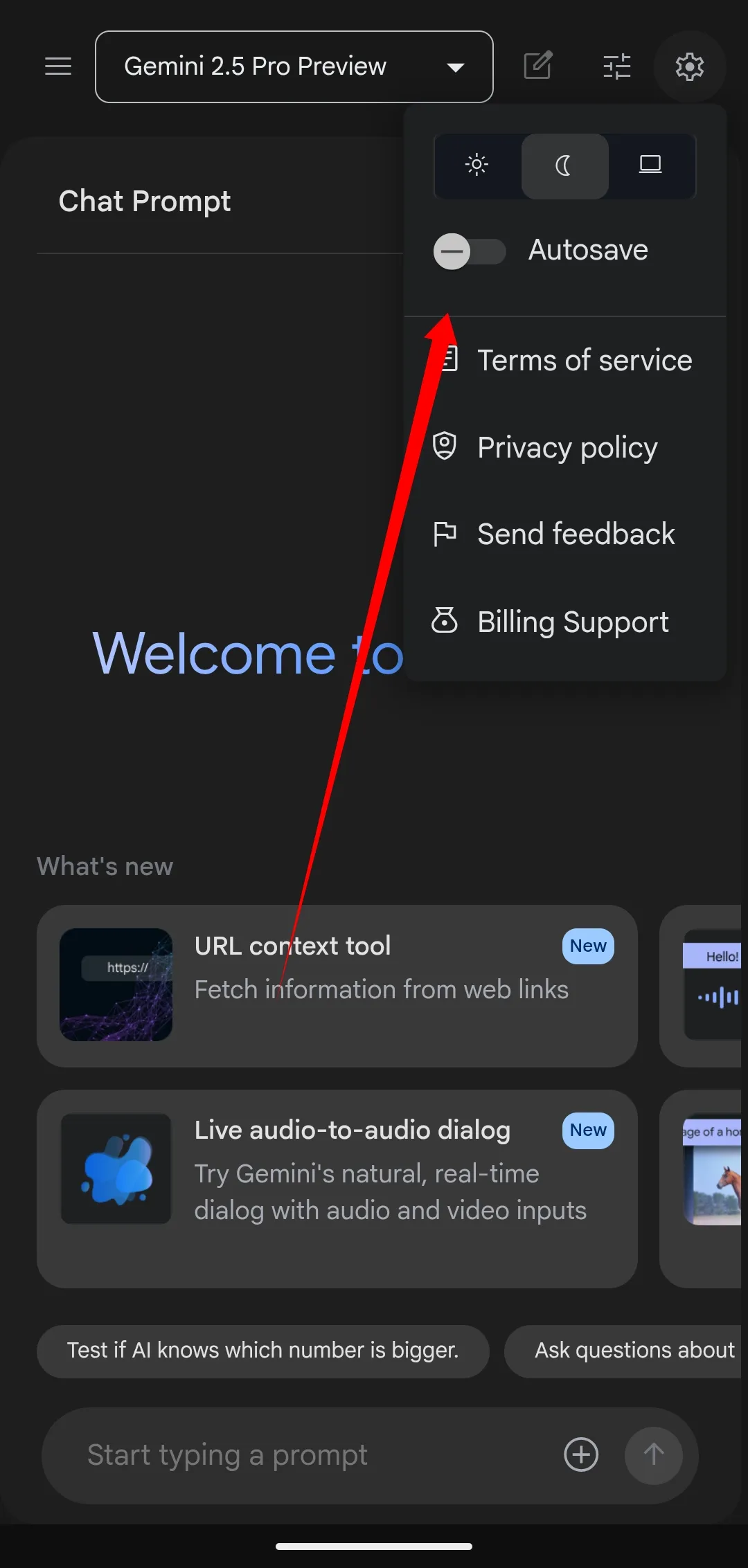Close the settings gear menu
The width and height of the screenshot is (748, 1568).
point(690,66)
